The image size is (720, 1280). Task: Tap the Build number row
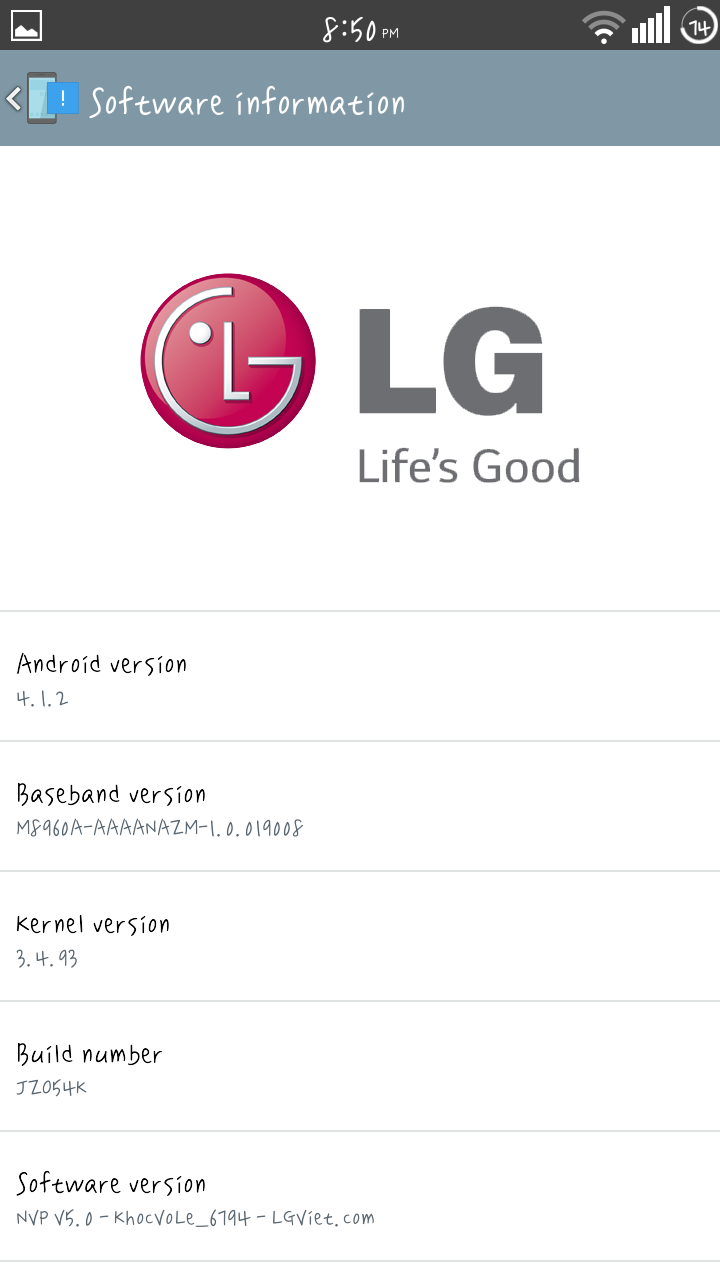click(360, 1067)
